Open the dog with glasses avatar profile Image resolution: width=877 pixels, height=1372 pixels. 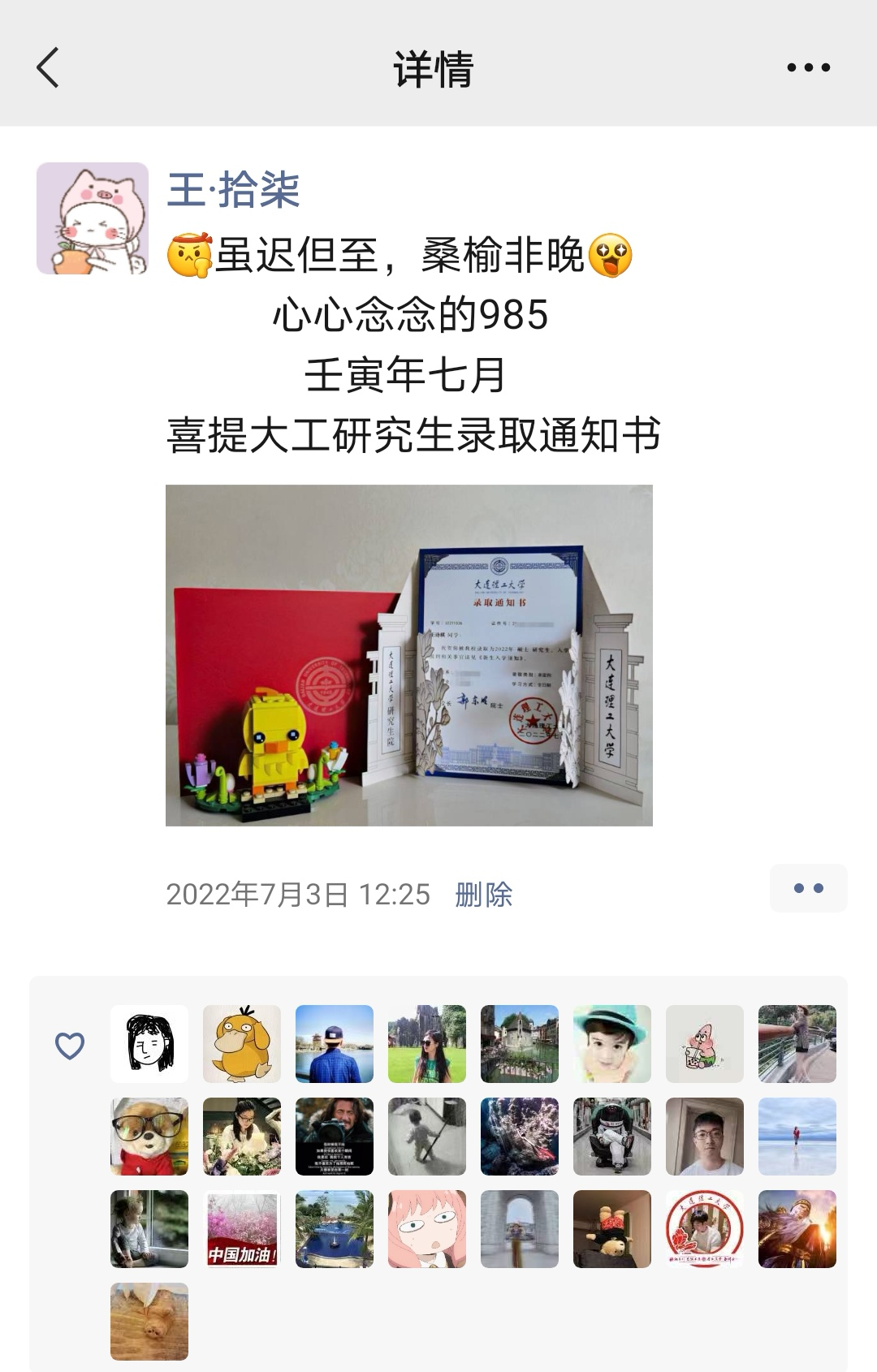(149, 1137)
